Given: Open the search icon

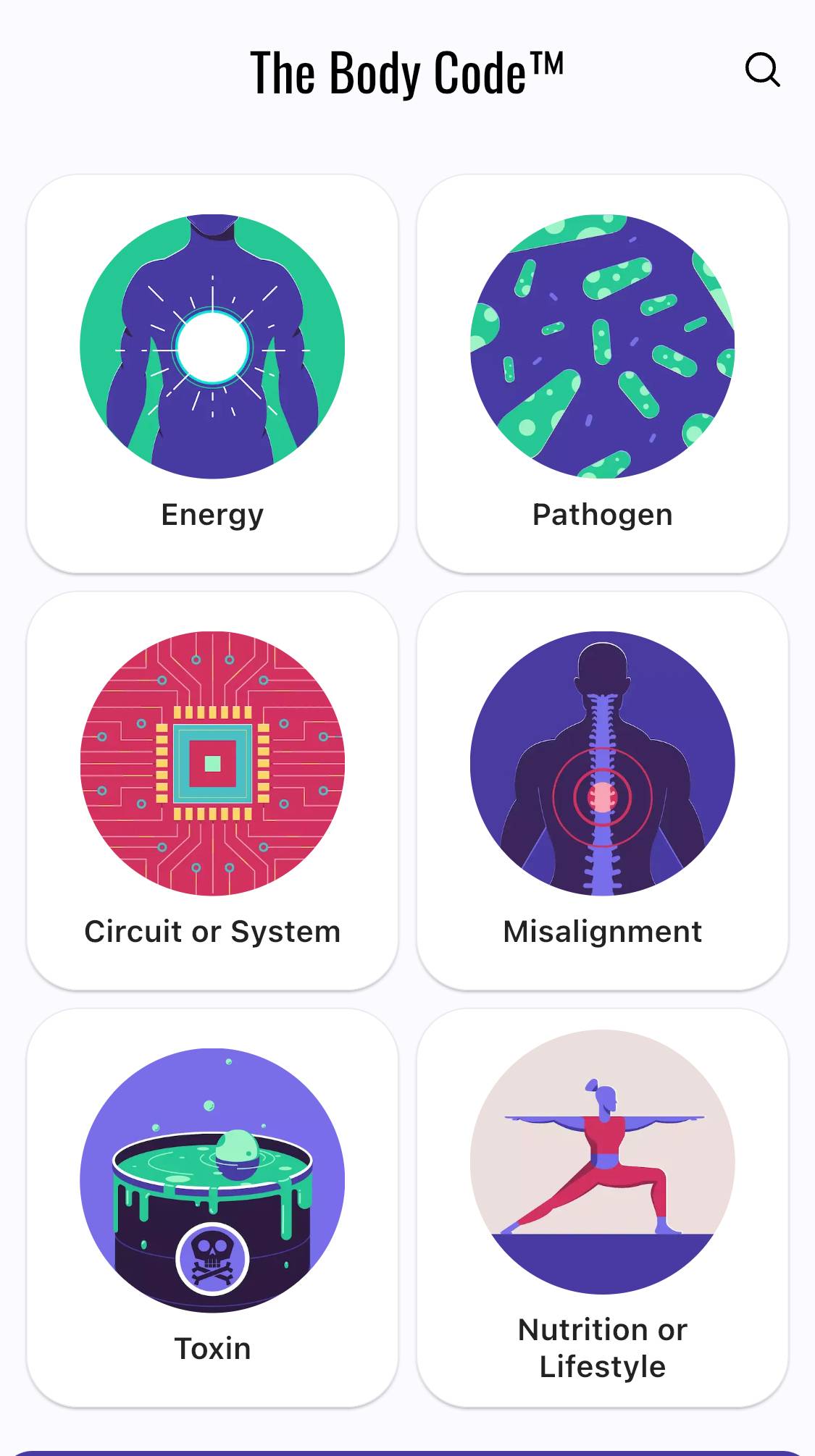Looking at the screenshot, I should click(x=763, y=70).
